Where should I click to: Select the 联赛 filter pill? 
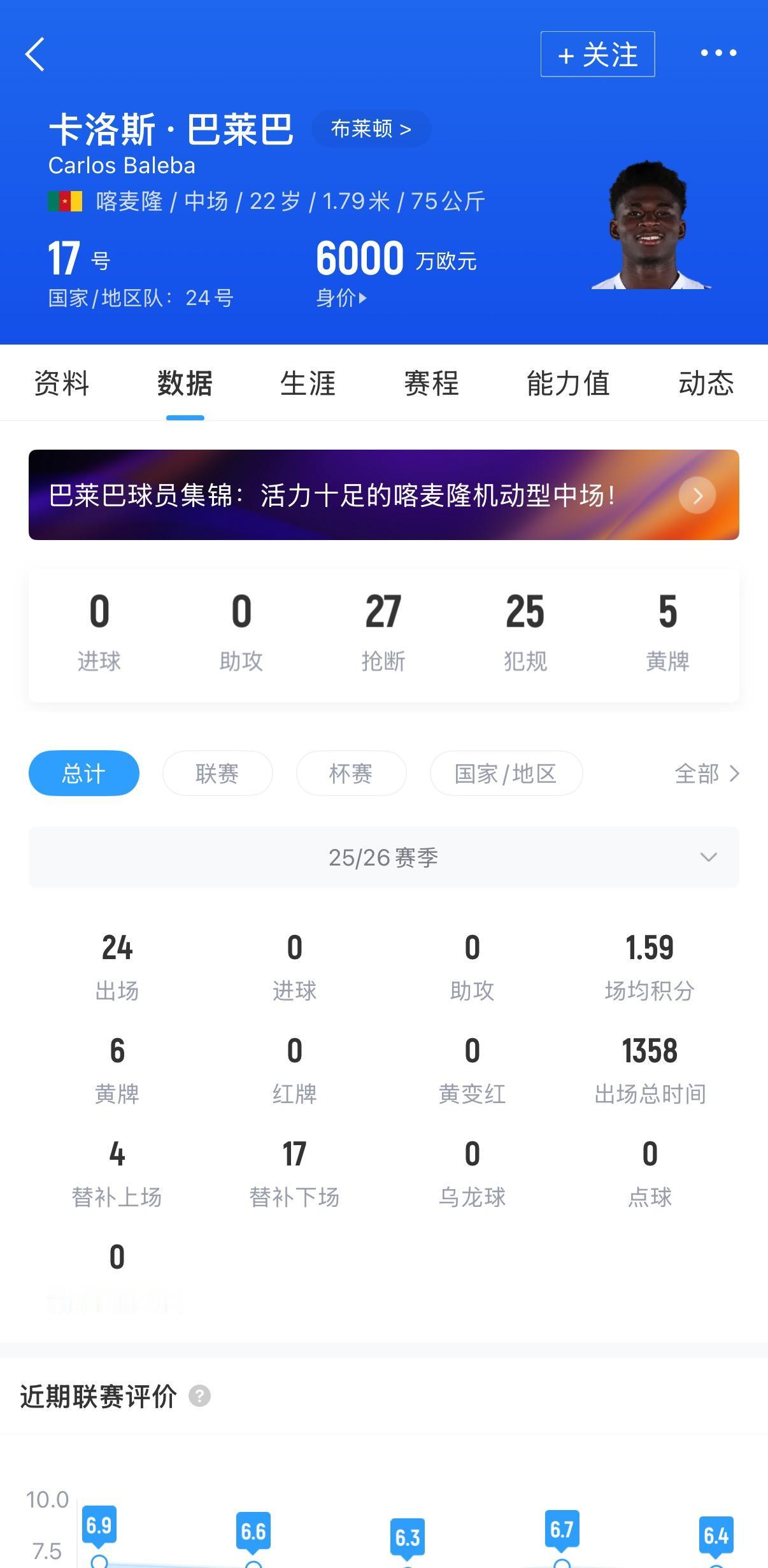(217, 773)
